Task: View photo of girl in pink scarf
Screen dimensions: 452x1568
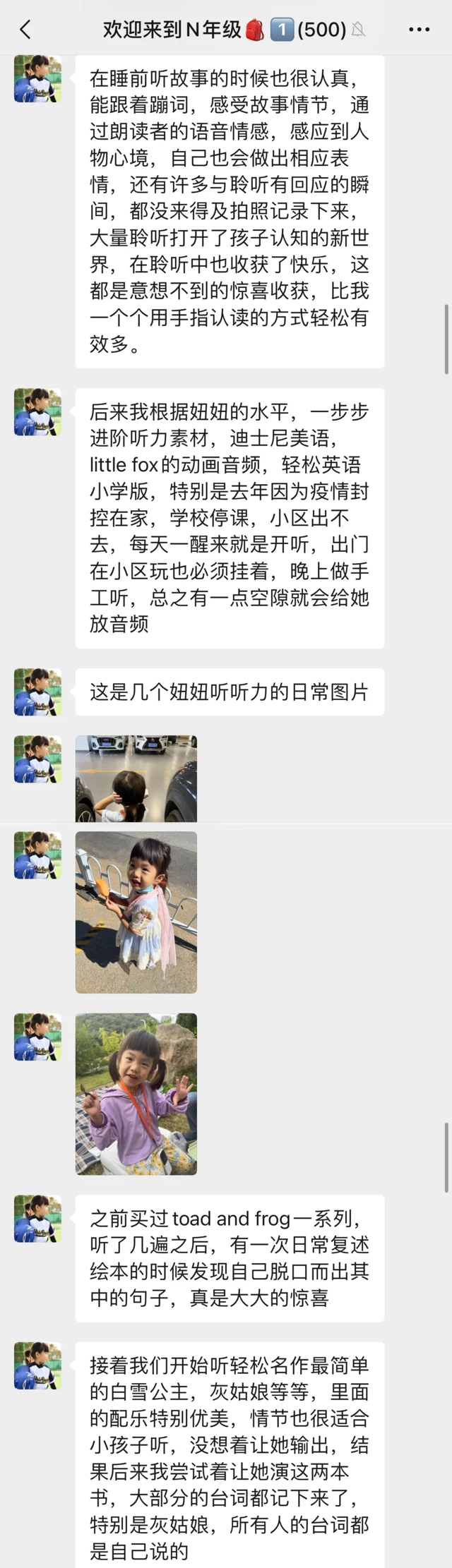Action: click(x=136, y=912)
